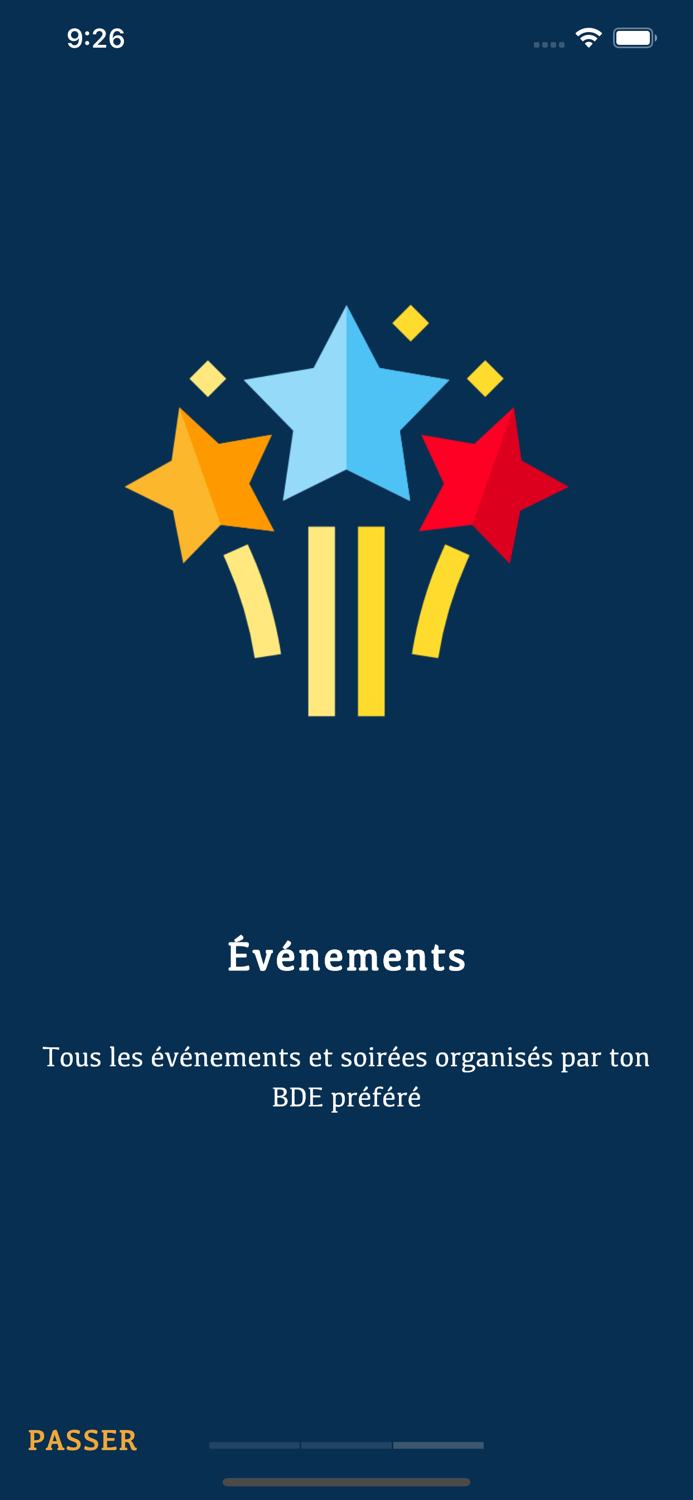Tap the onboarding page indicator bar
Image resolution: width=693 pixels, height=1500 pixels.
point(346,1445)
